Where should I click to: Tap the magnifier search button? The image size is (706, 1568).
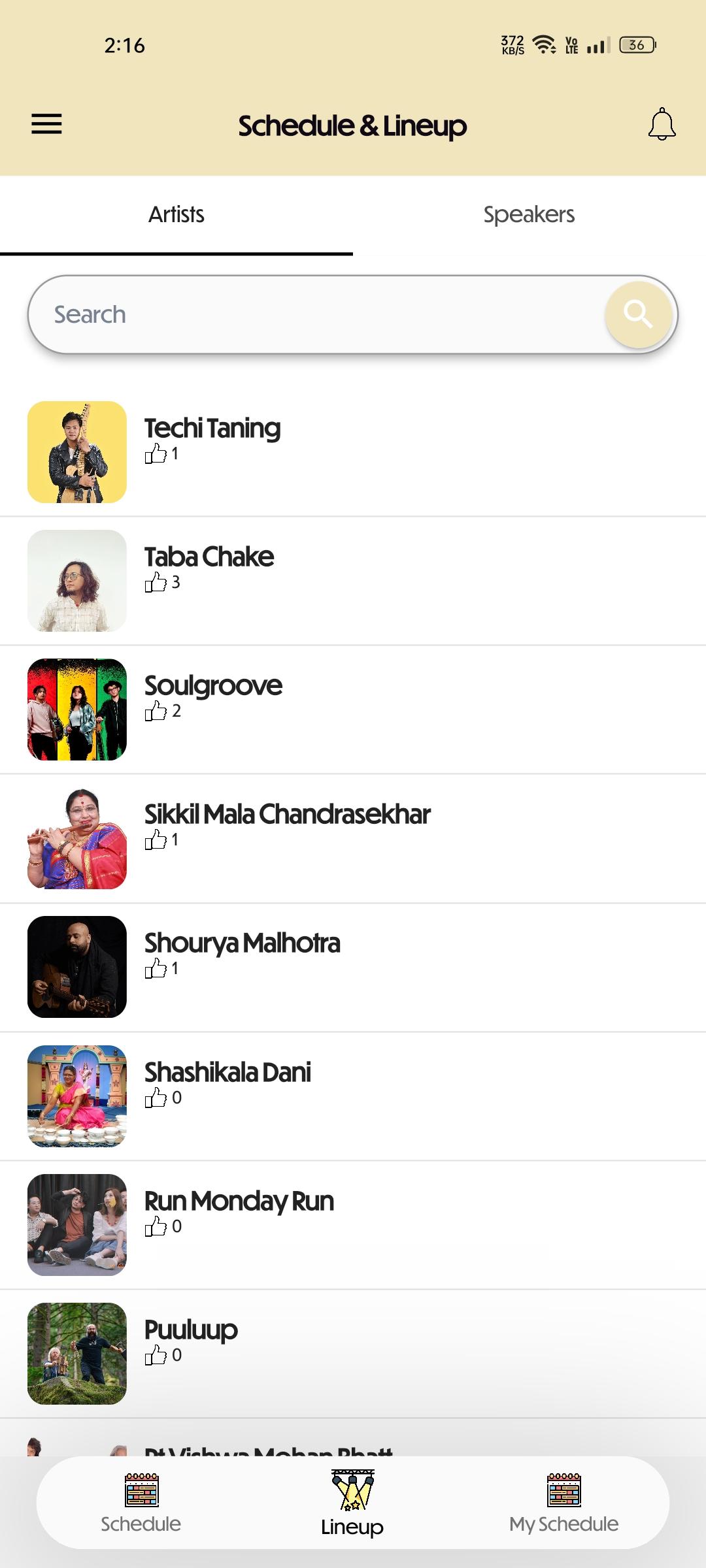point(638,314)
